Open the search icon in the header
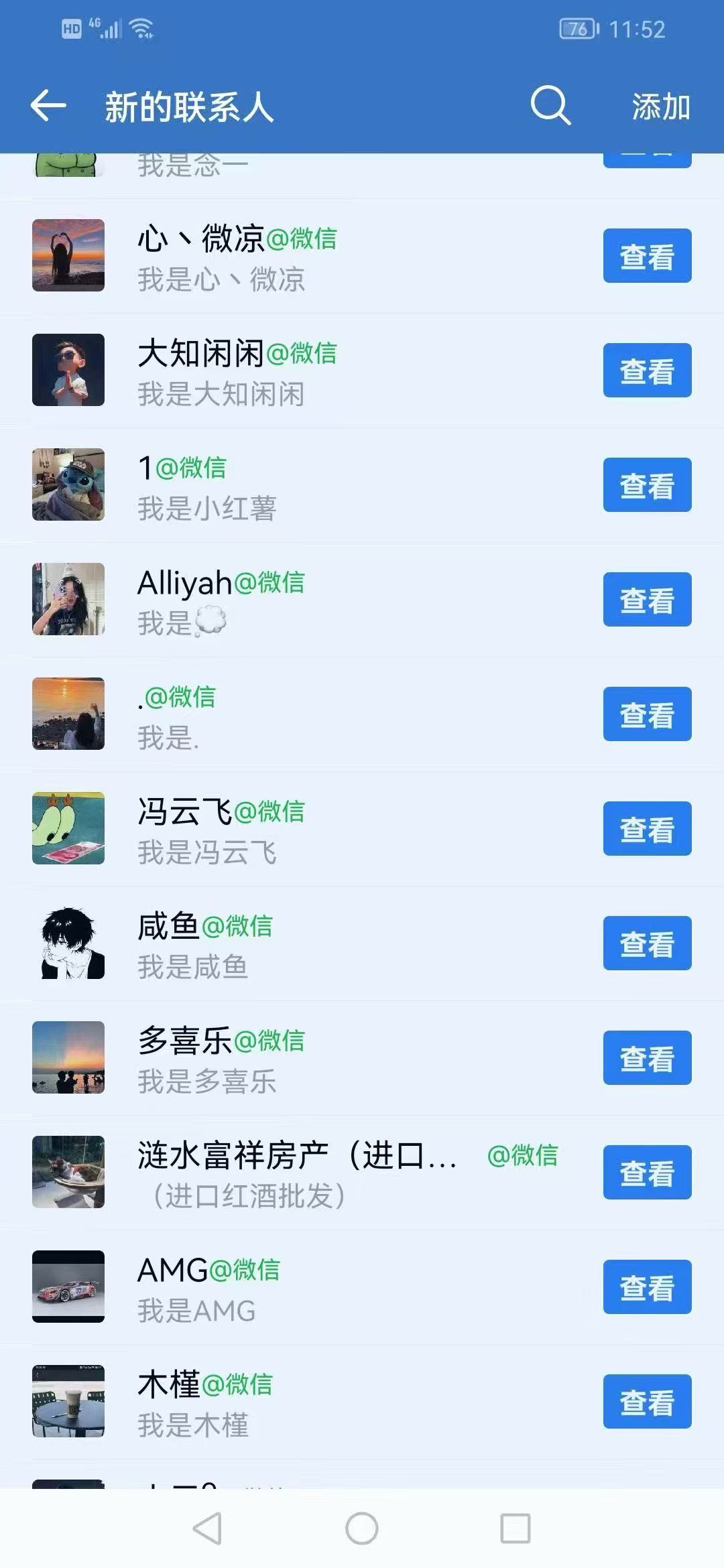 point(550,105)
